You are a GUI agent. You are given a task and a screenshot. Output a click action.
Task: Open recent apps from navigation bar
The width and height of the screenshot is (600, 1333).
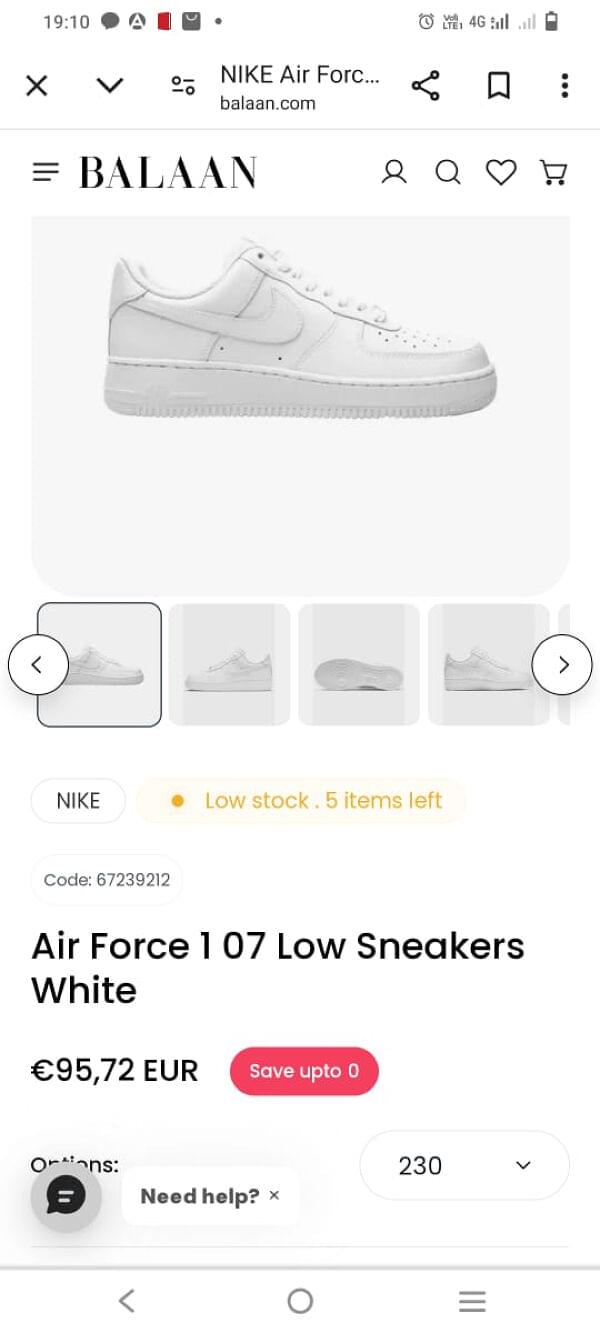tap(472, 1300)
